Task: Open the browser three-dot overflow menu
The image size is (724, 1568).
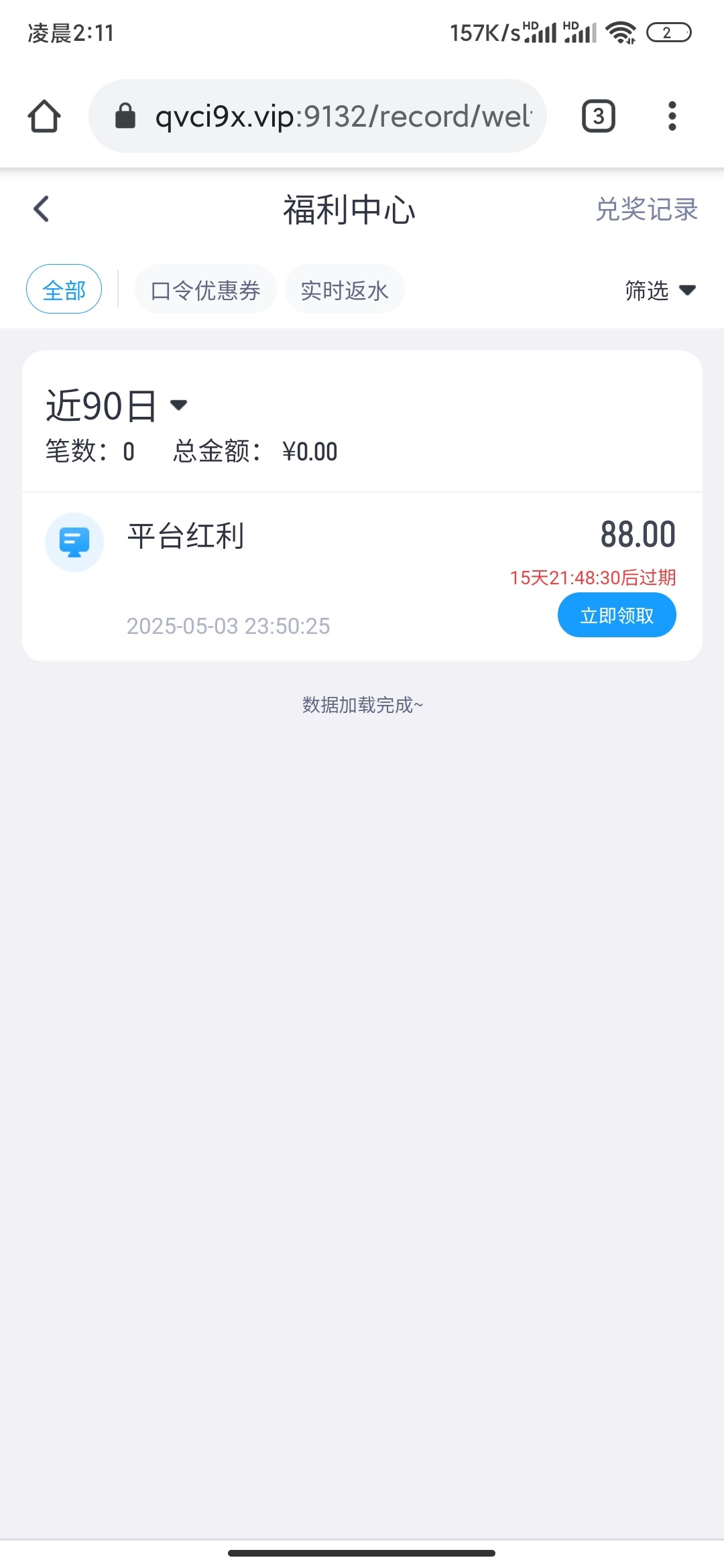Action: [672, 115]
